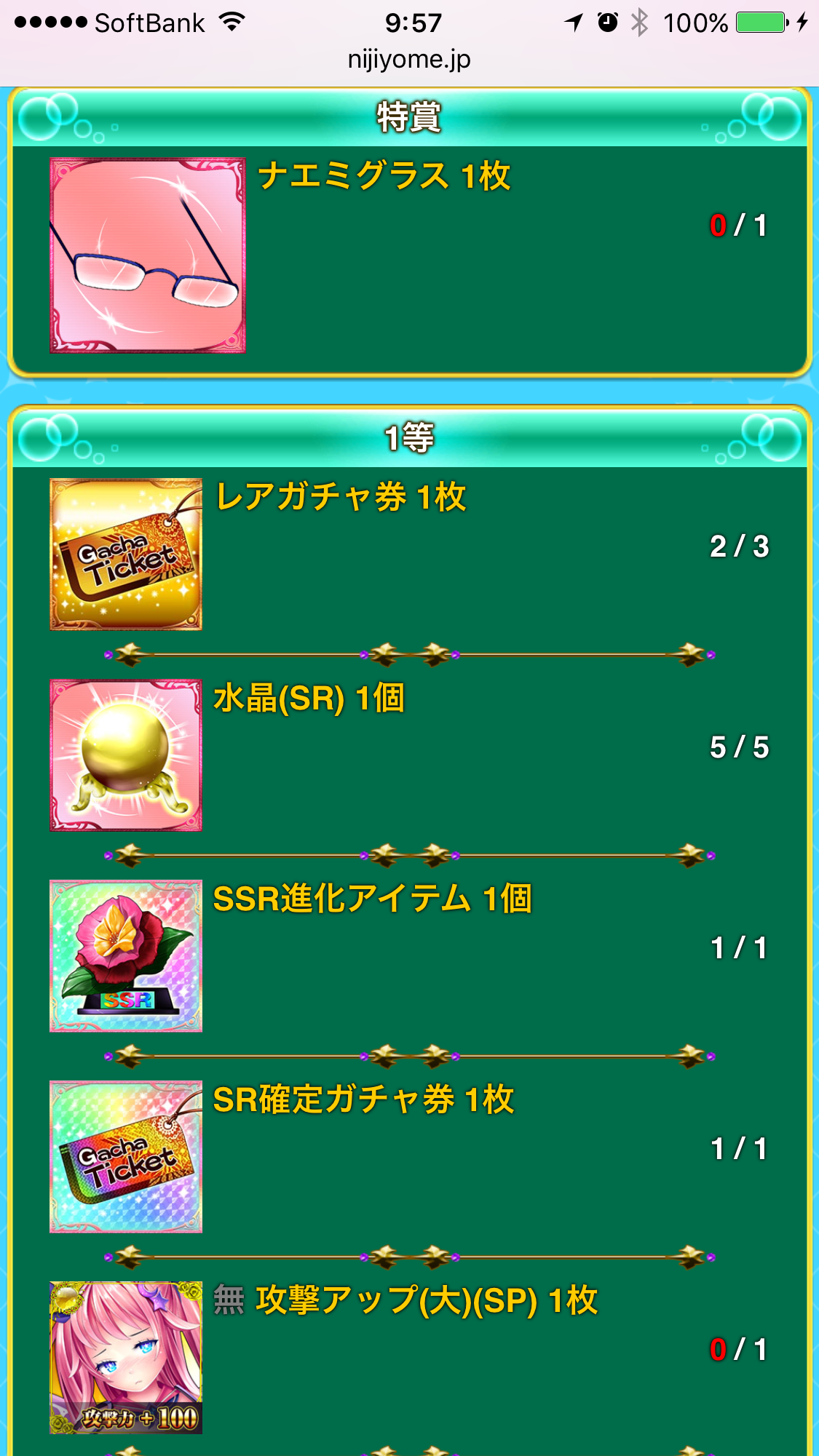This screenshot has height=1456, width=819.
Task: View the 水晶(SR) crystal item
Action: coord(126,755)
